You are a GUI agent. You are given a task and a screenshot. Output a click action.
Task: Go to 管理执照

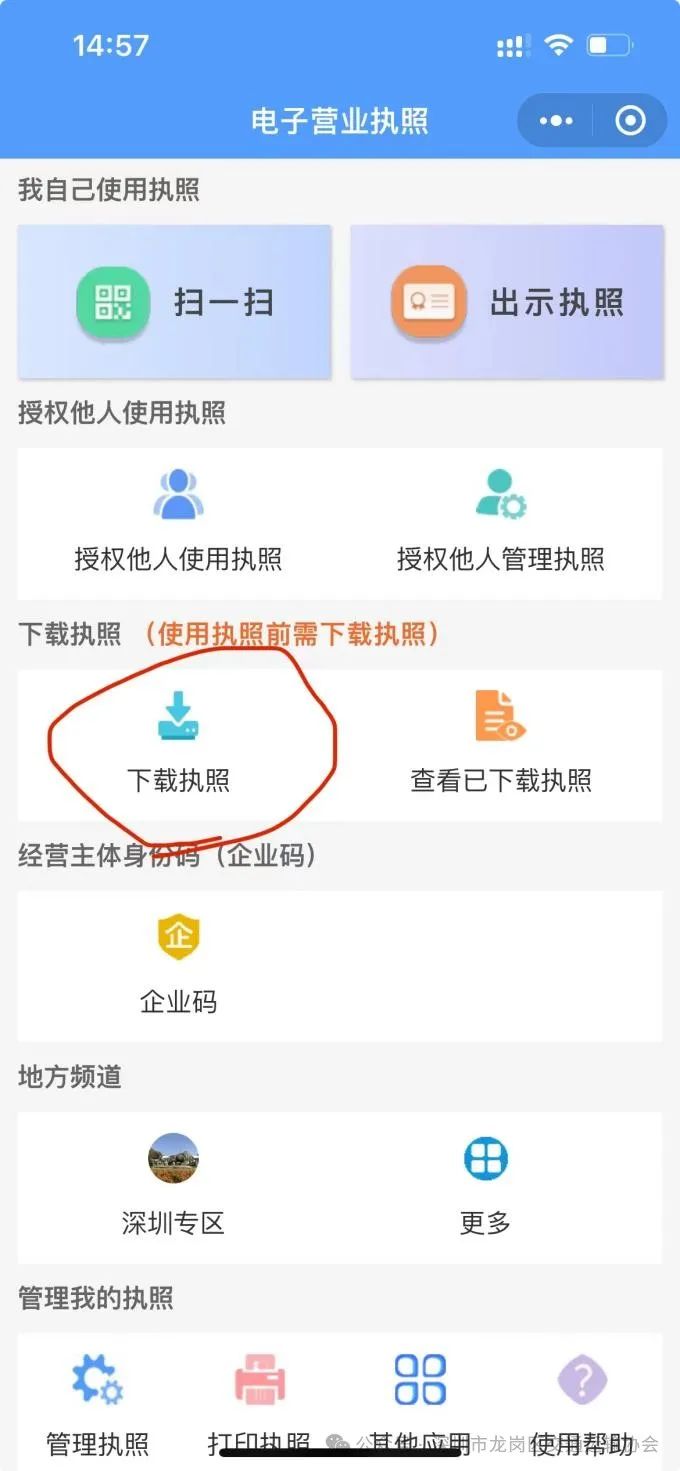click(97, 1400)
